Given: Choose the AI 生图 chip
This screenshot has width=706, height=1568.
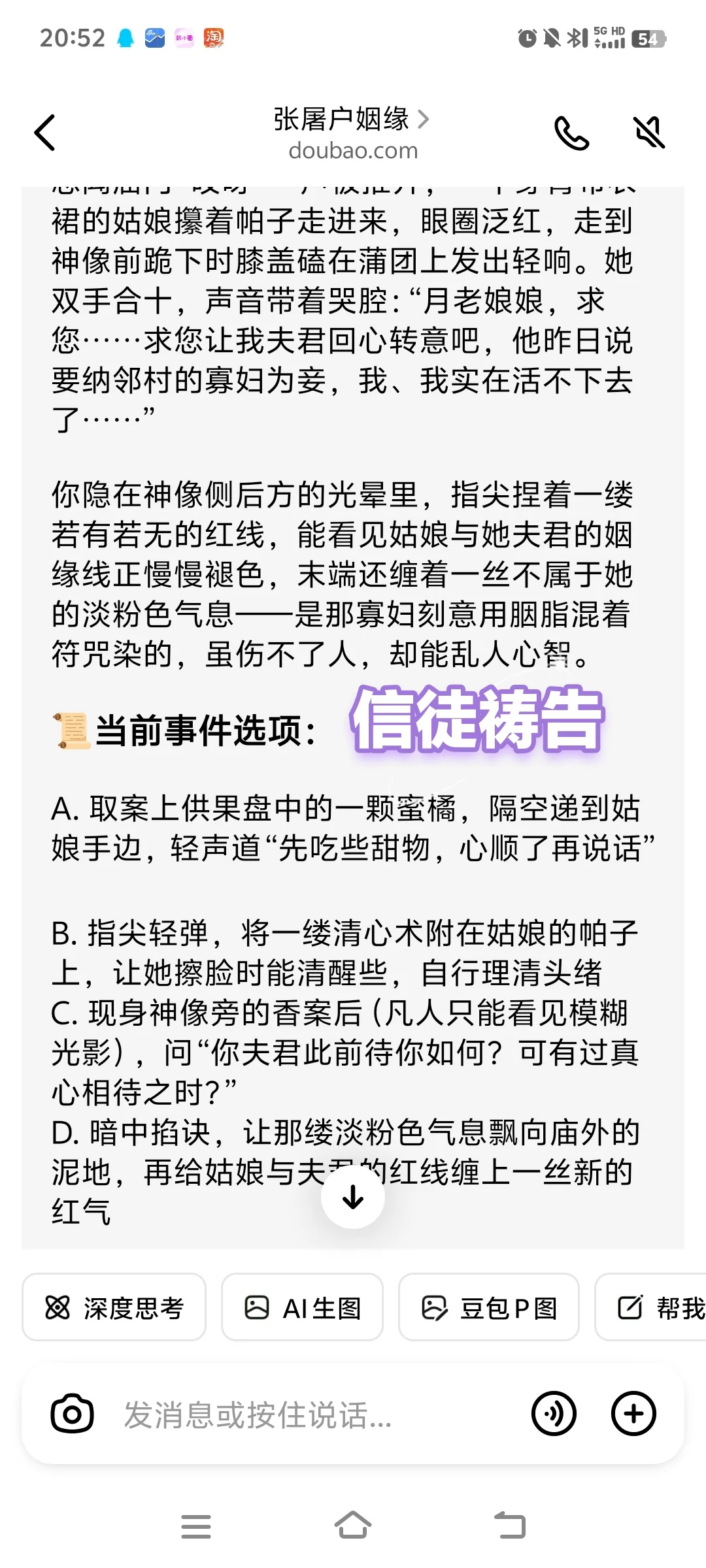Looking at the screenshot, I should 302,1307.
